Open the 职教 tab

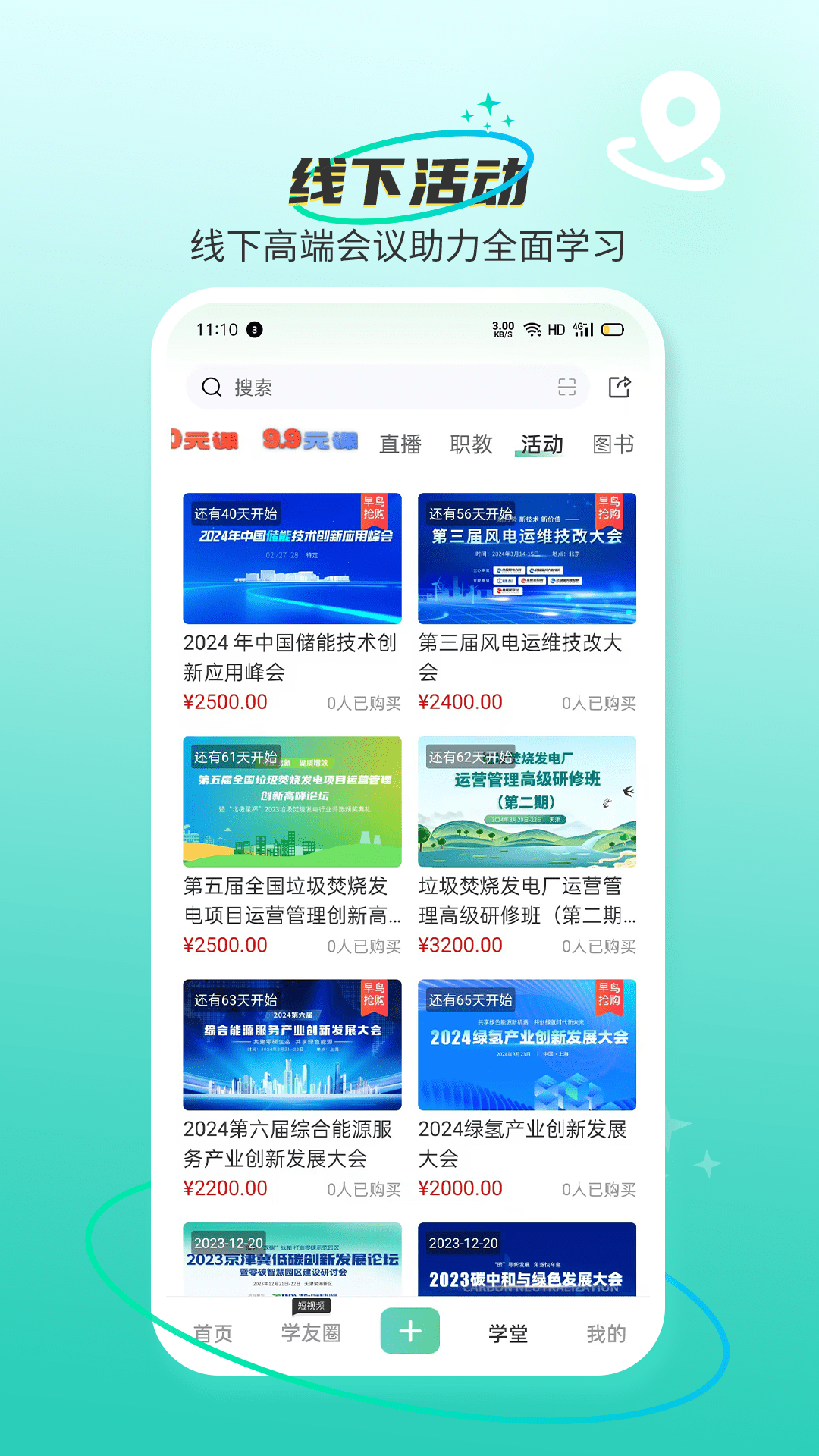click(474, 444)
